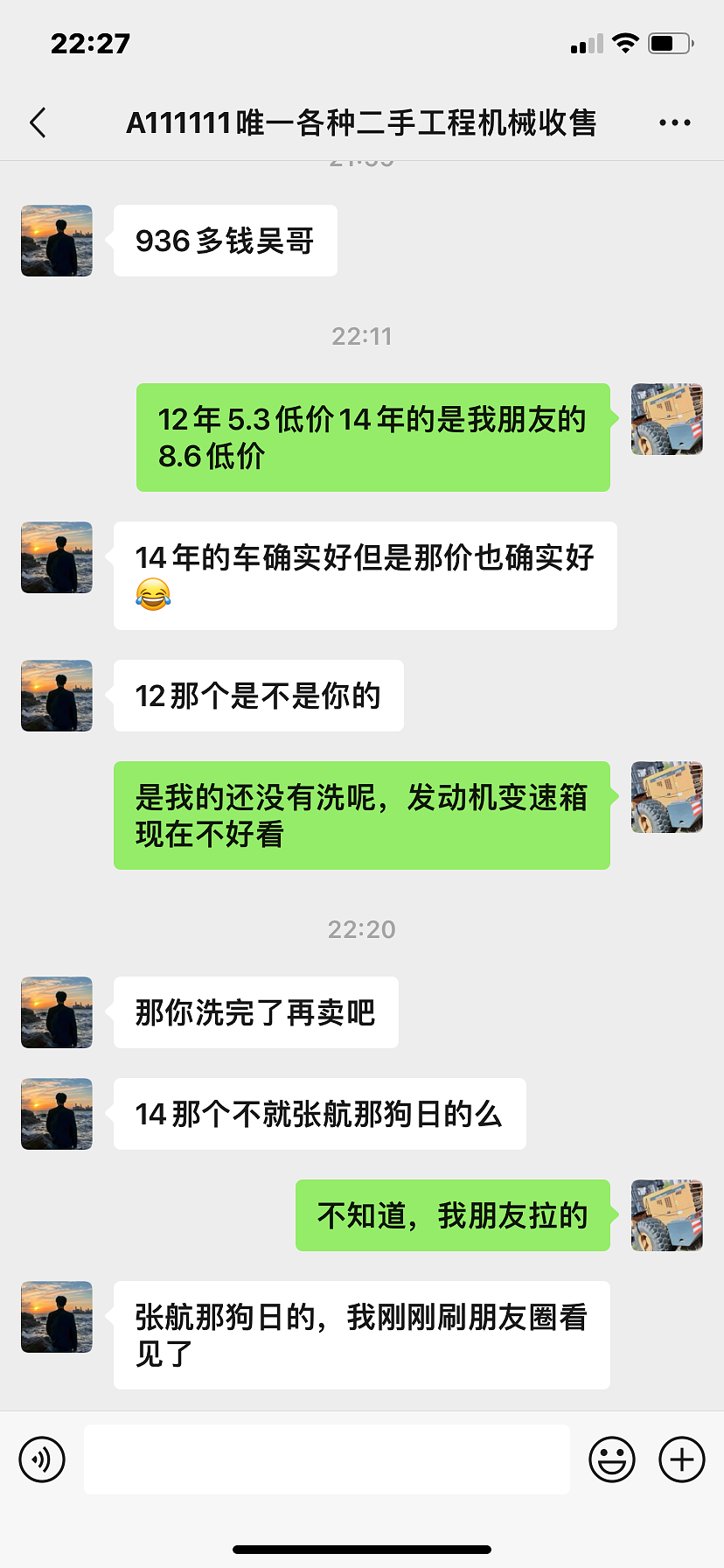Switch to voice message input
The image size is (724, 1568).
point(42,1459)
